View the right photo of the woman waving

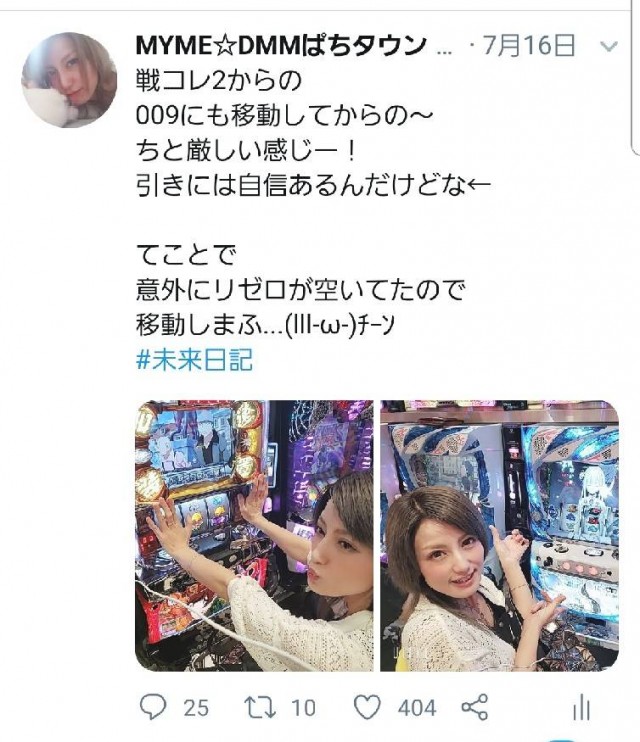(498, 535)
